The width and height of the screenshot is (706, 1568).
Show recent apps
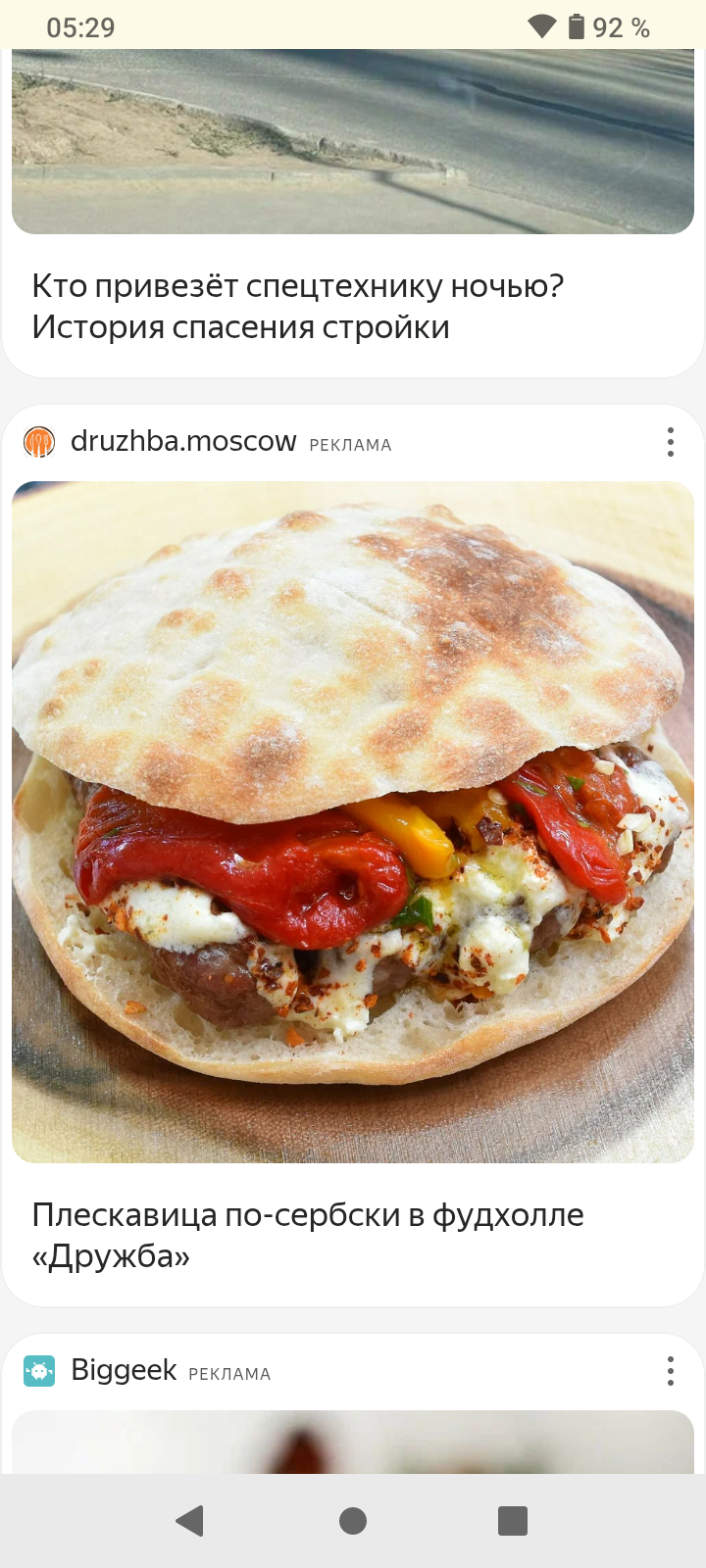click(513, 1521)
